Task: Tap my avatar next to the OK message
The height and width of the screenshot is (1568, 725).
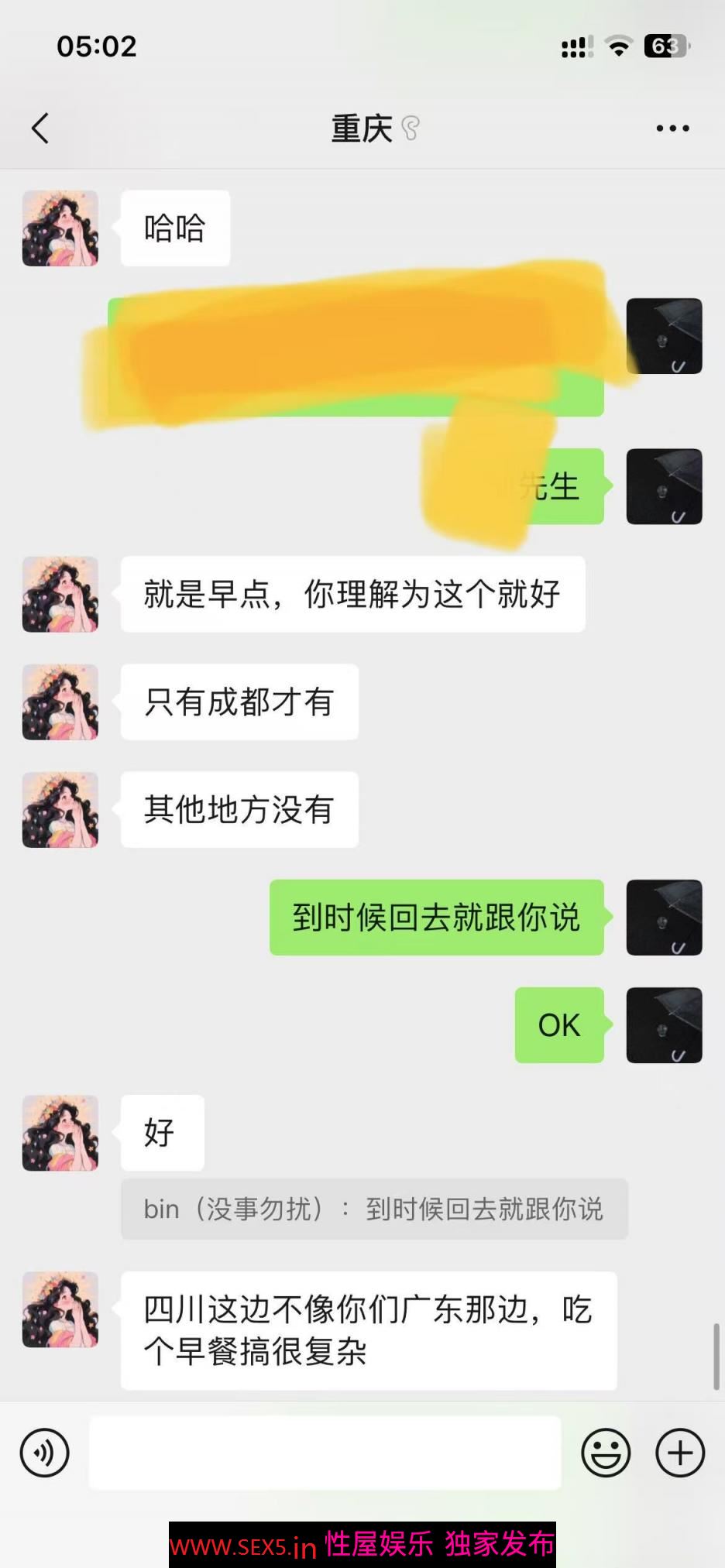Action: [x=664, y=1025]
